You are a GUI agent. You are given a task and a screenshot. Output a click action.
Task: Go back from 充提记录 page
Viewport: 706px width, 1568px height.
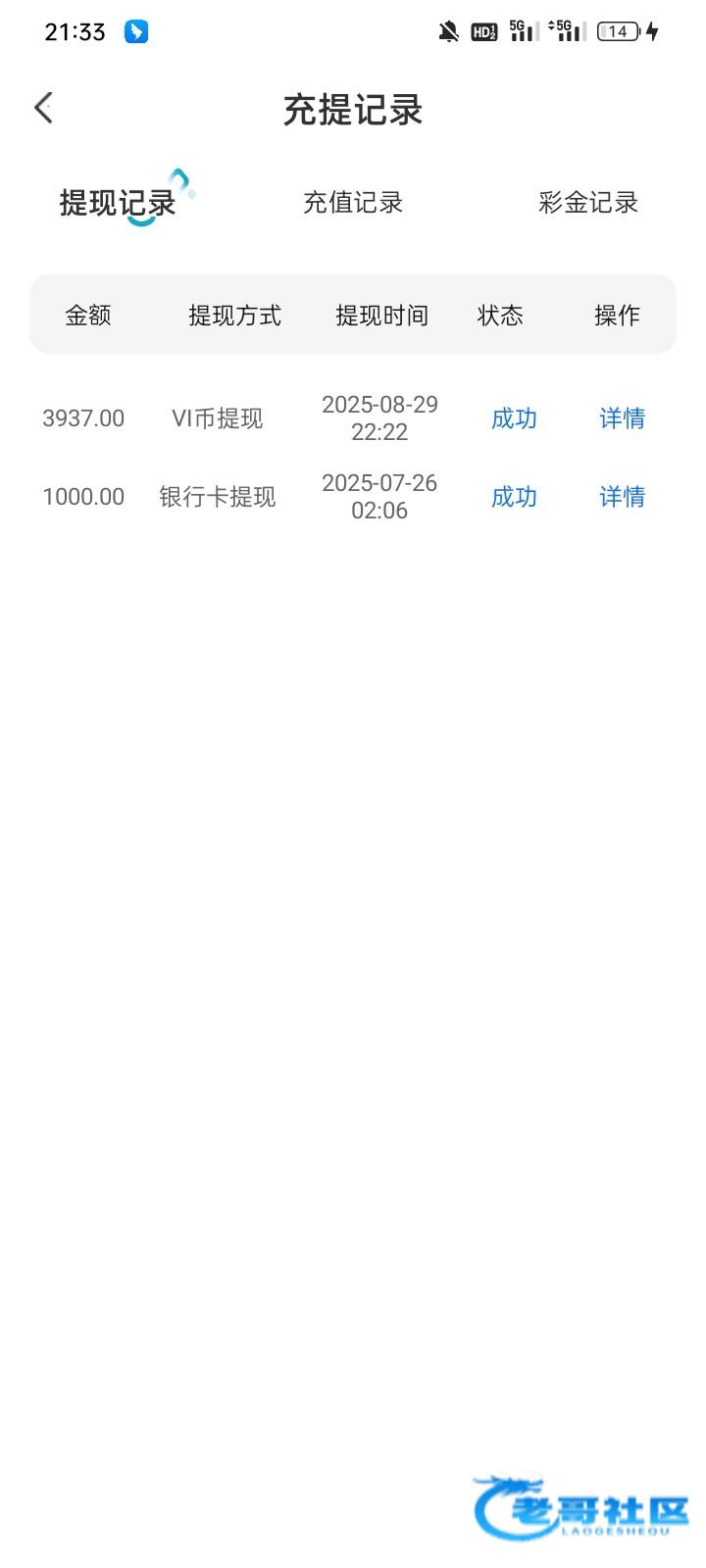point(44,108)
